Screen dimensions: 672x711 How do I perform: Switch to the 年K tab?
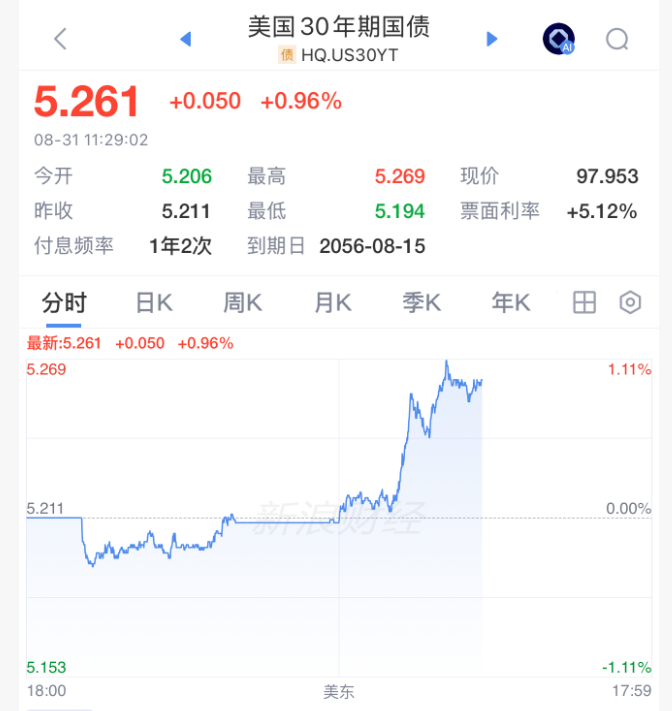click(x=511, y=302)
